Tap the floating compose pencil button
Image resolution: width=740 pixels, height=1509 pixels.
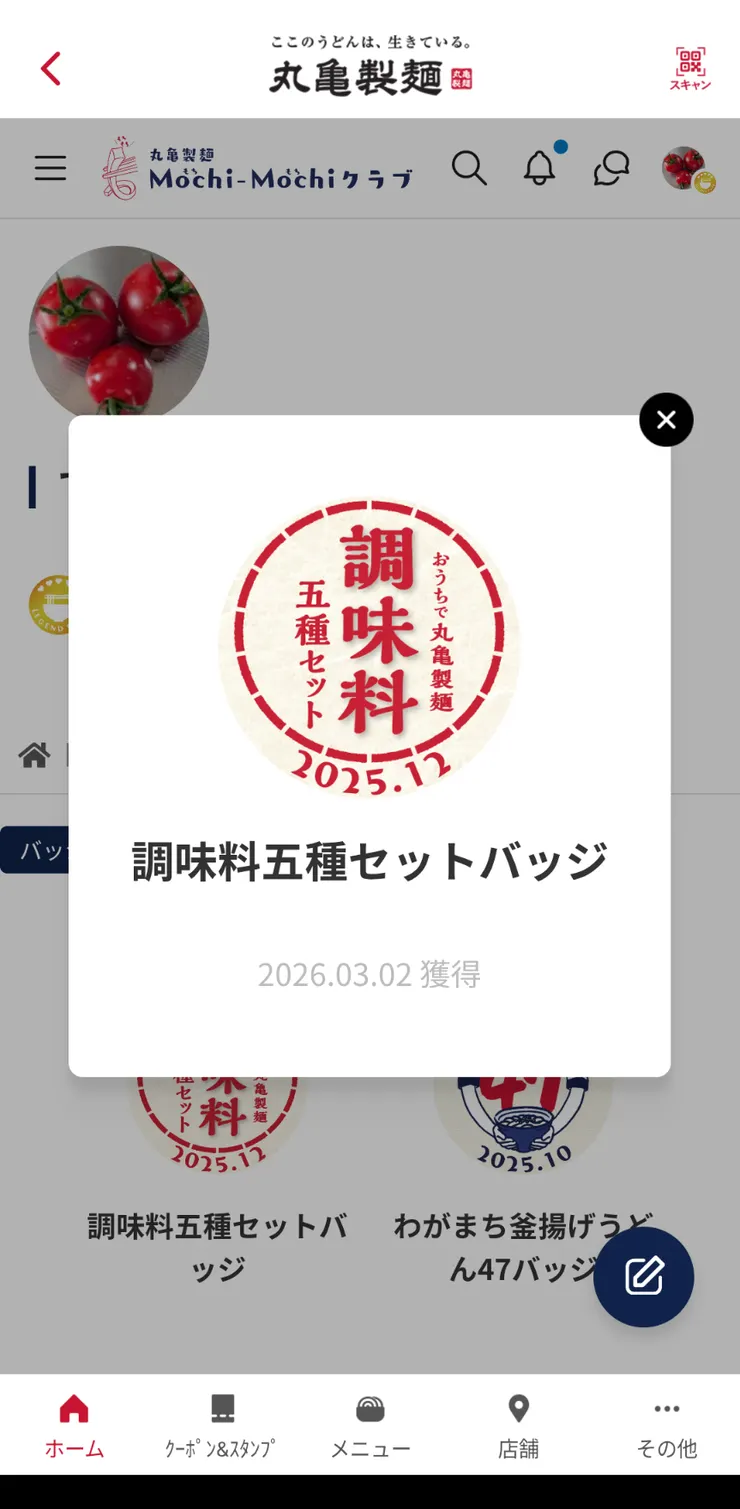click(643, 1276)
